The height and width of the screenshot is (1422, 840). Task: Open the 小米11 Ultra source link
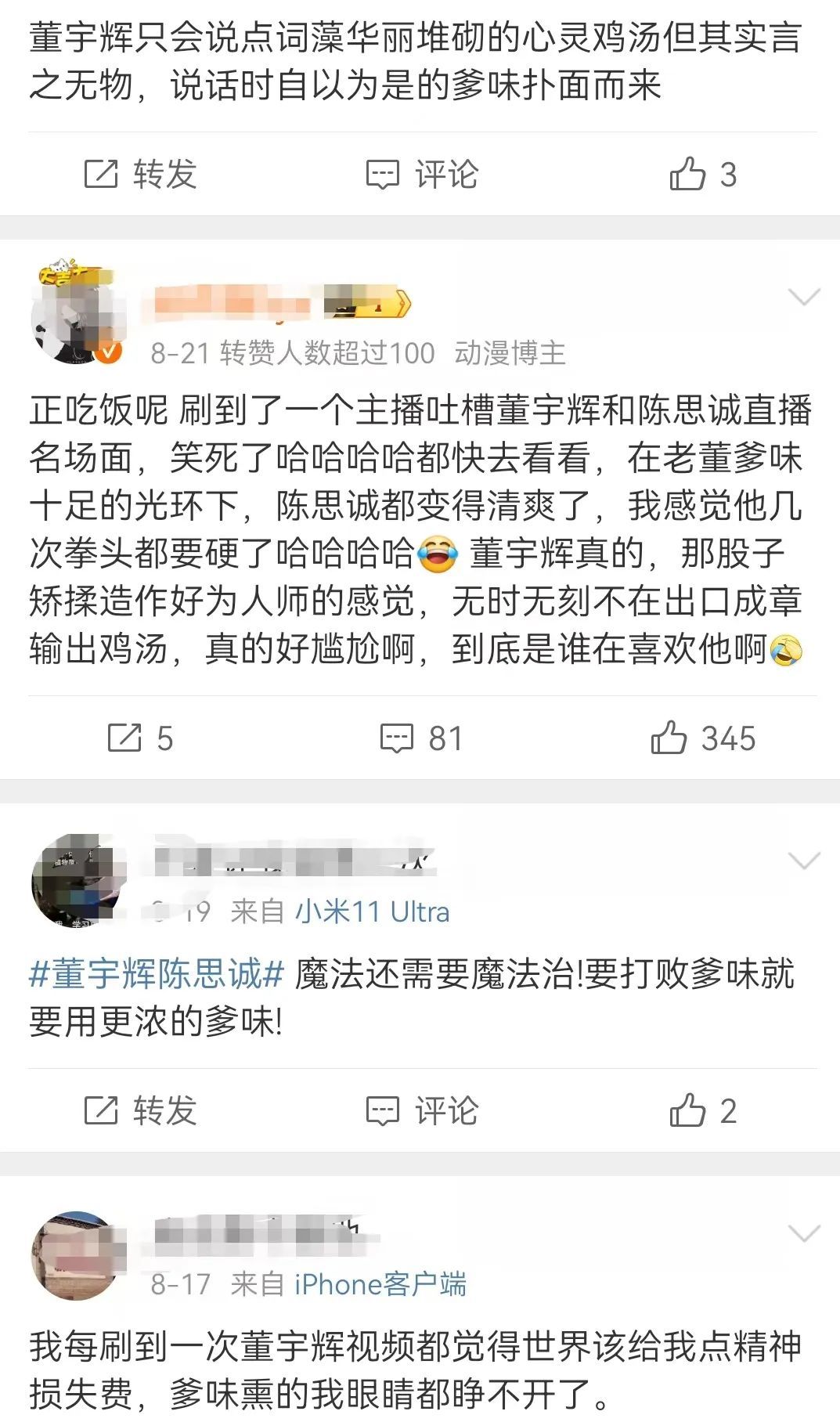(372, 911)
